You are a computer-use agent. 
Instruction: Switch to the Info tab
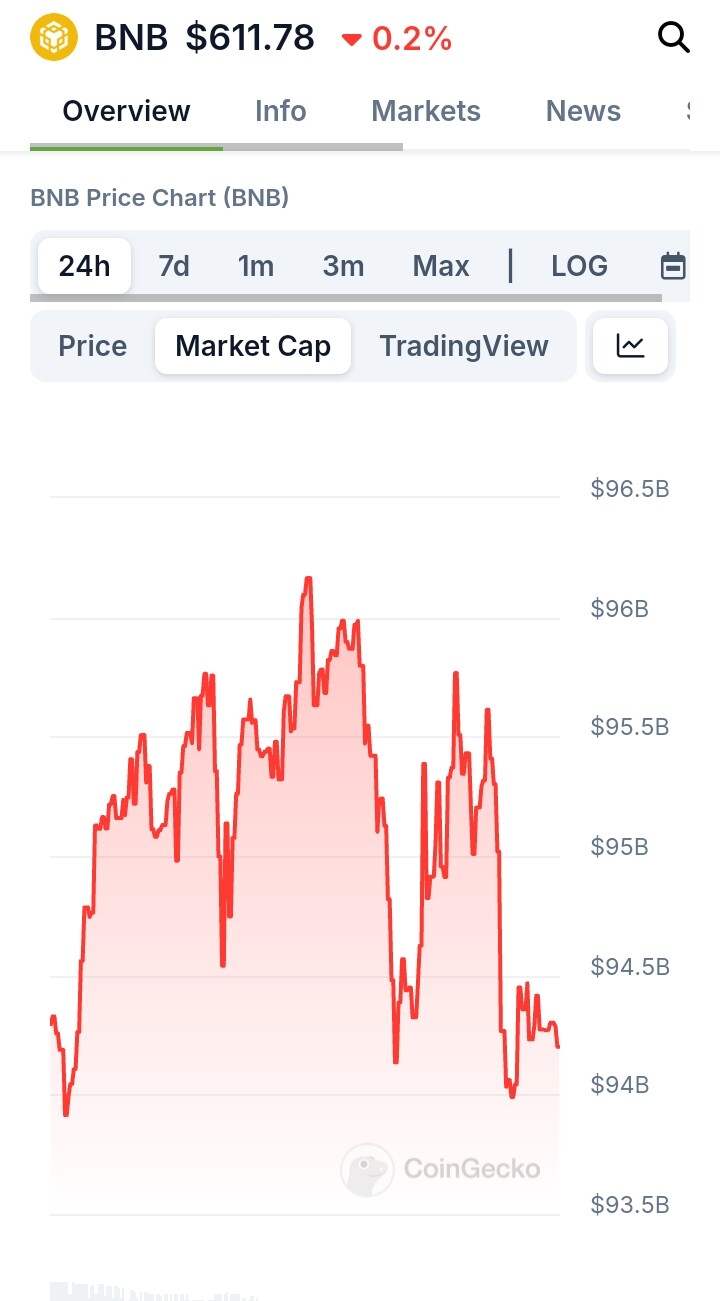click(x=280, y=111)
